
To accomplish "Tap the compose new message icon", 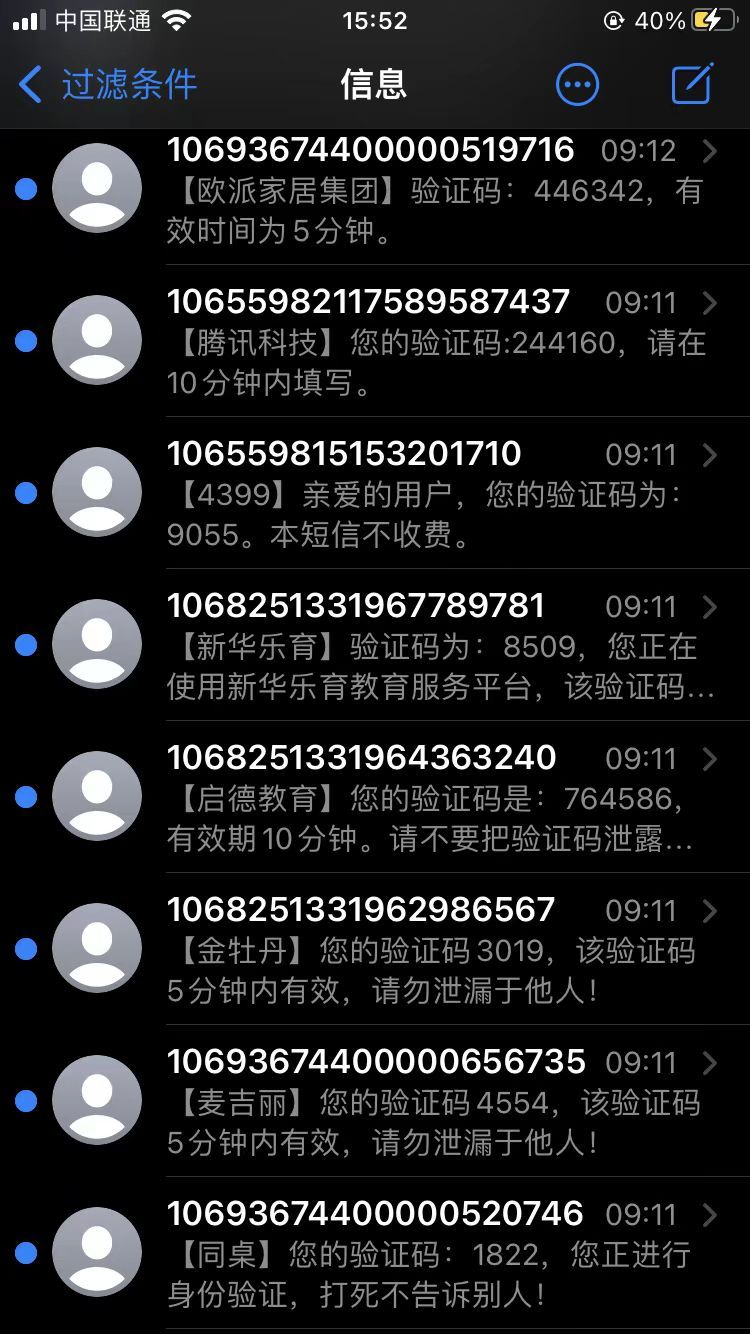I will (694, 84).
